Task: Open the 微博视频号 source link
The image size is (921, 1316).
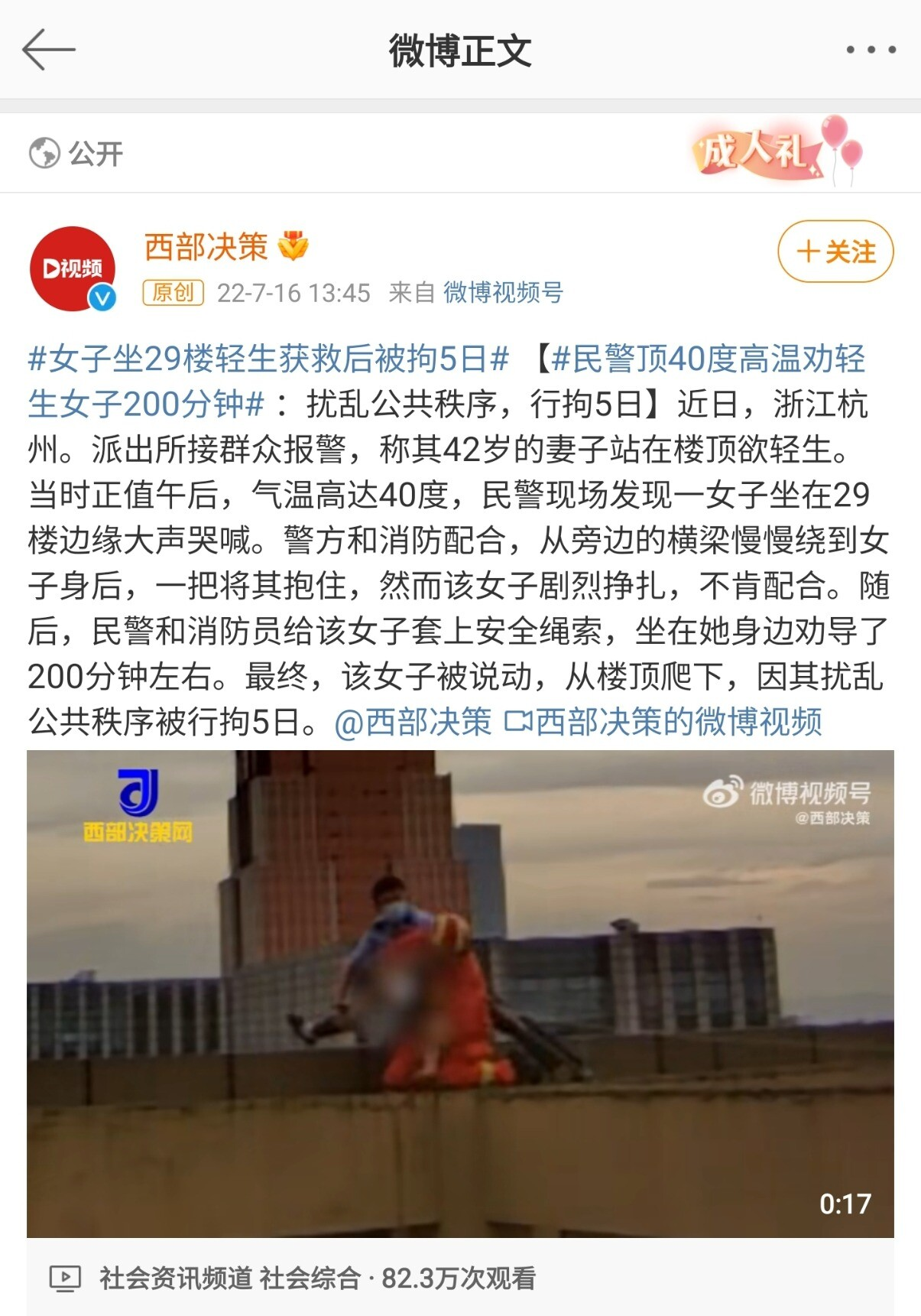Action: 503,292
